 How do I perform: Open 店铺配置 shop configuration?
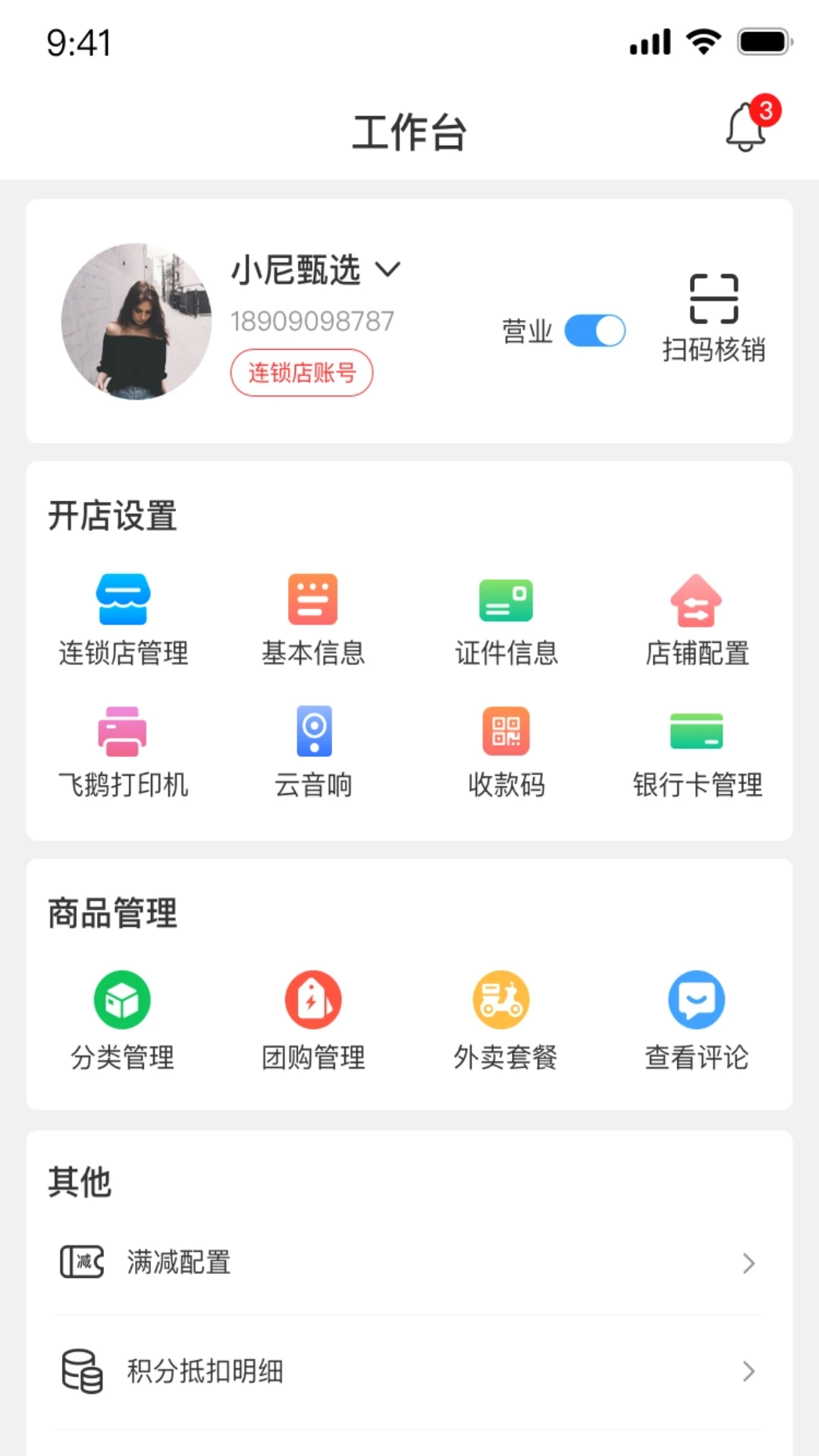tap(695, 618)
